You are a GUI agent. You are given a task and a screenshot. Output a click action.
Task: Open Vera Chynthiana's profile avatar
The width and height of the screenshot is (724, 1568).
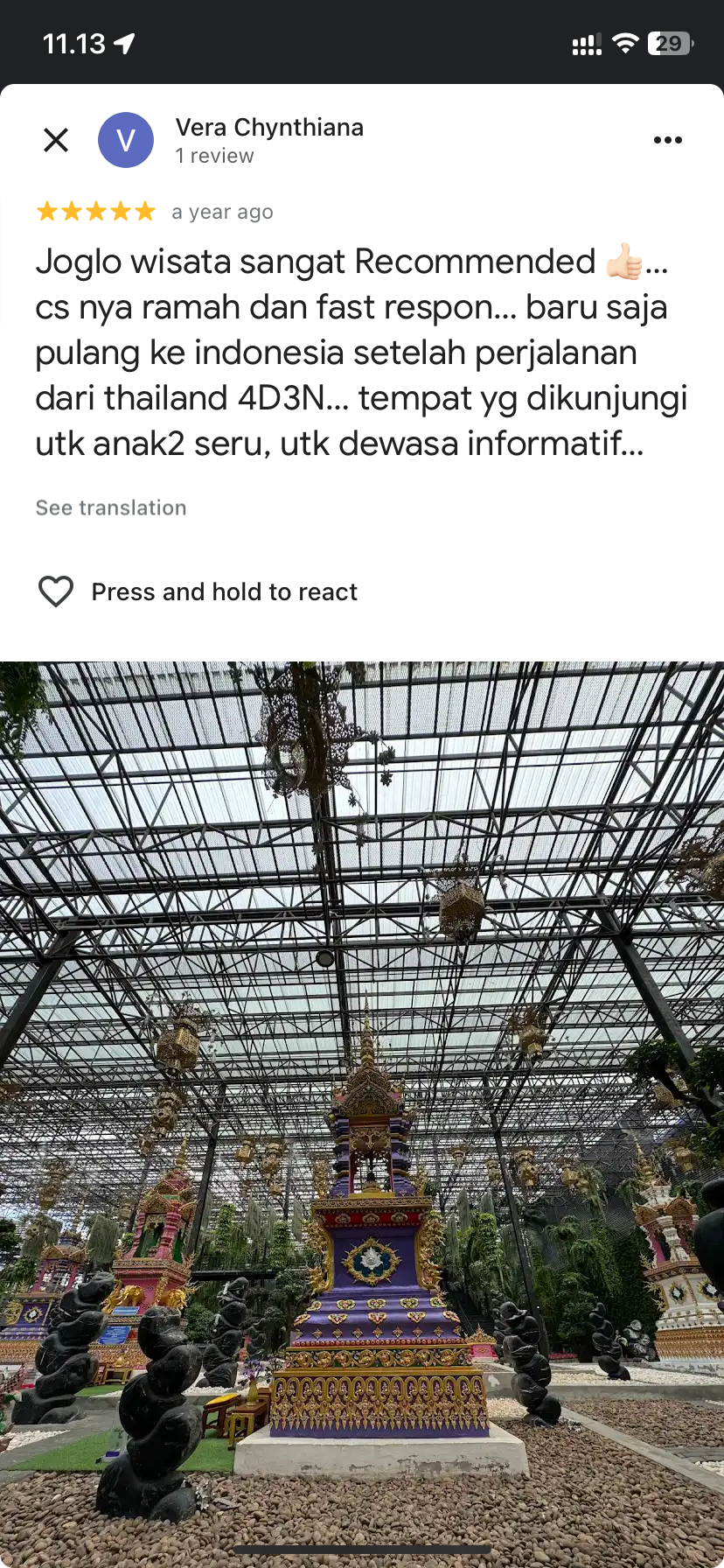pos(126,140)
